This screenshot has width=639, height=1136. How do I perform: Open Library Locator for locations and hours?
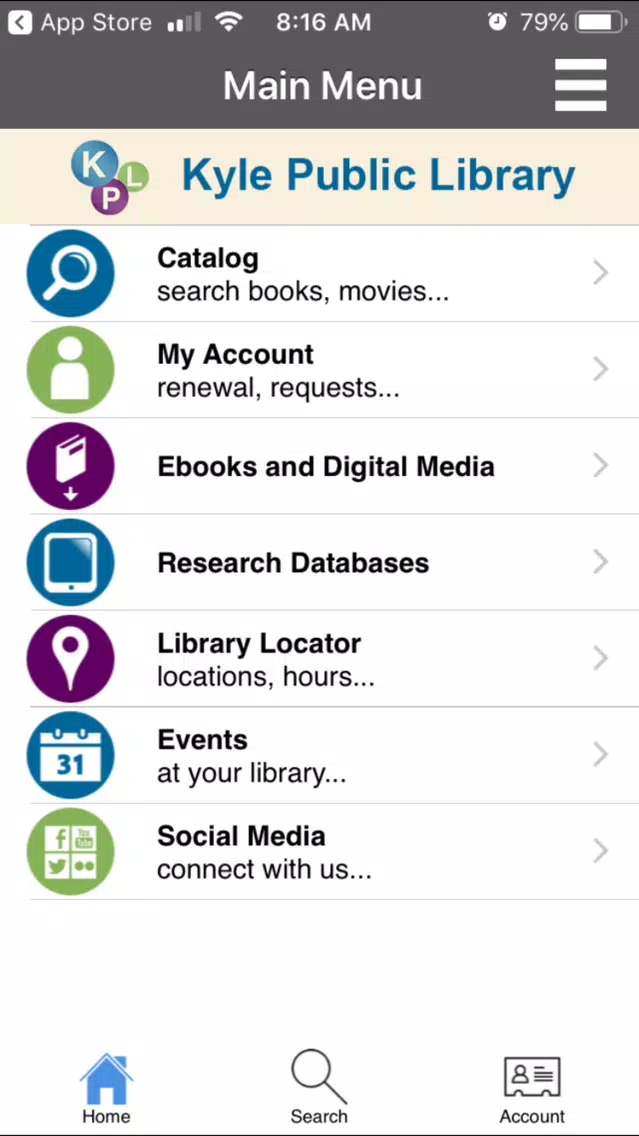click(320, 659)
